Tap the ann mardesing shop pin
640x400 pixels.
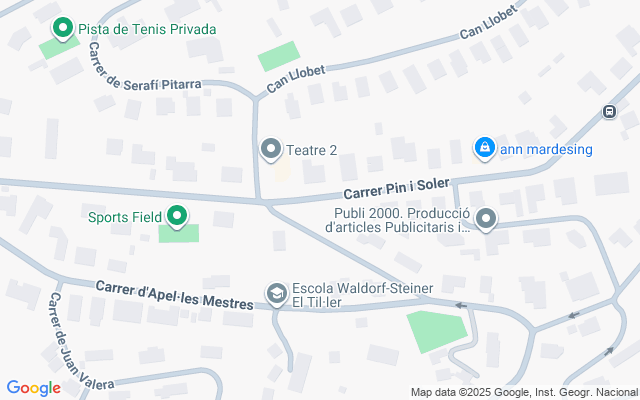484,149
